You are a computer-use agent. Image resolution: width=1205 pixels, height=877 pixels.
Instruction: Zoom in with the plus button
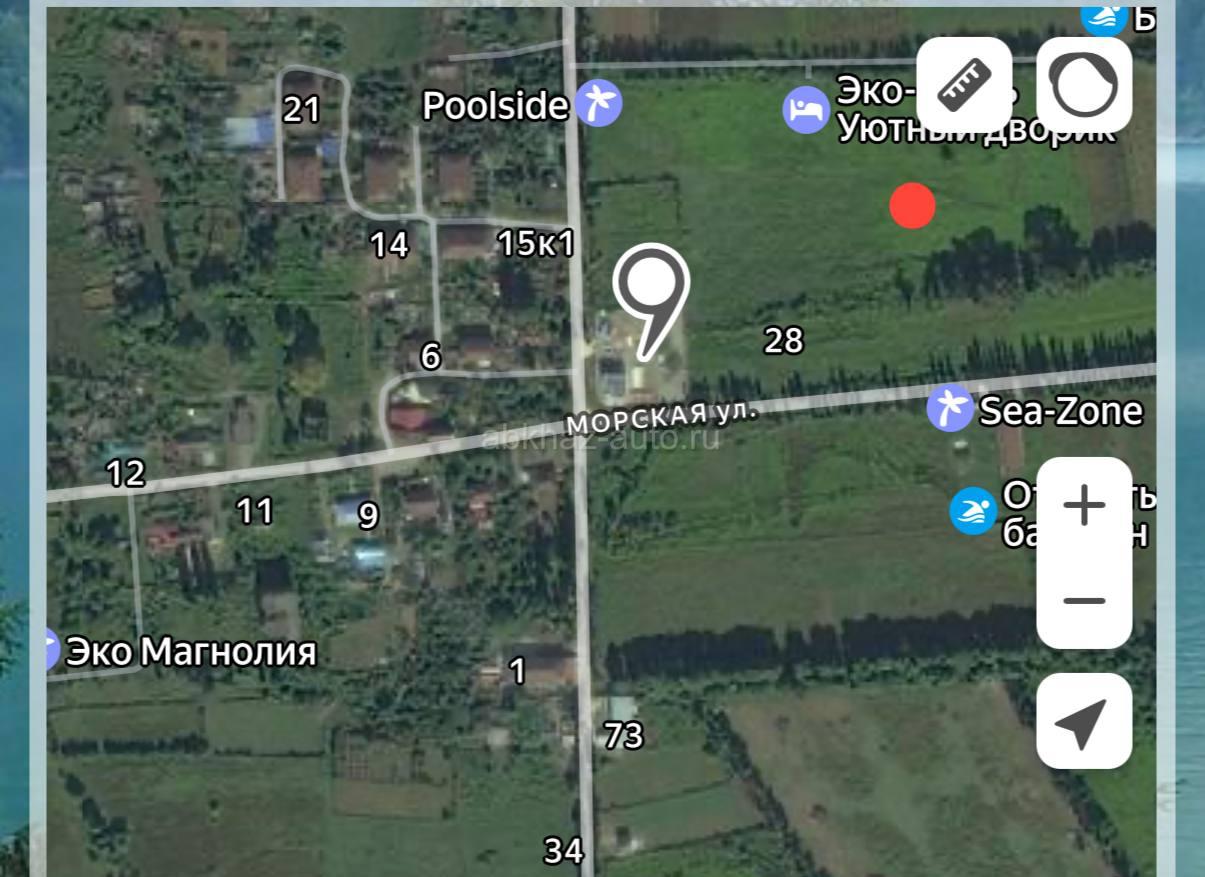pos(1084,505)
